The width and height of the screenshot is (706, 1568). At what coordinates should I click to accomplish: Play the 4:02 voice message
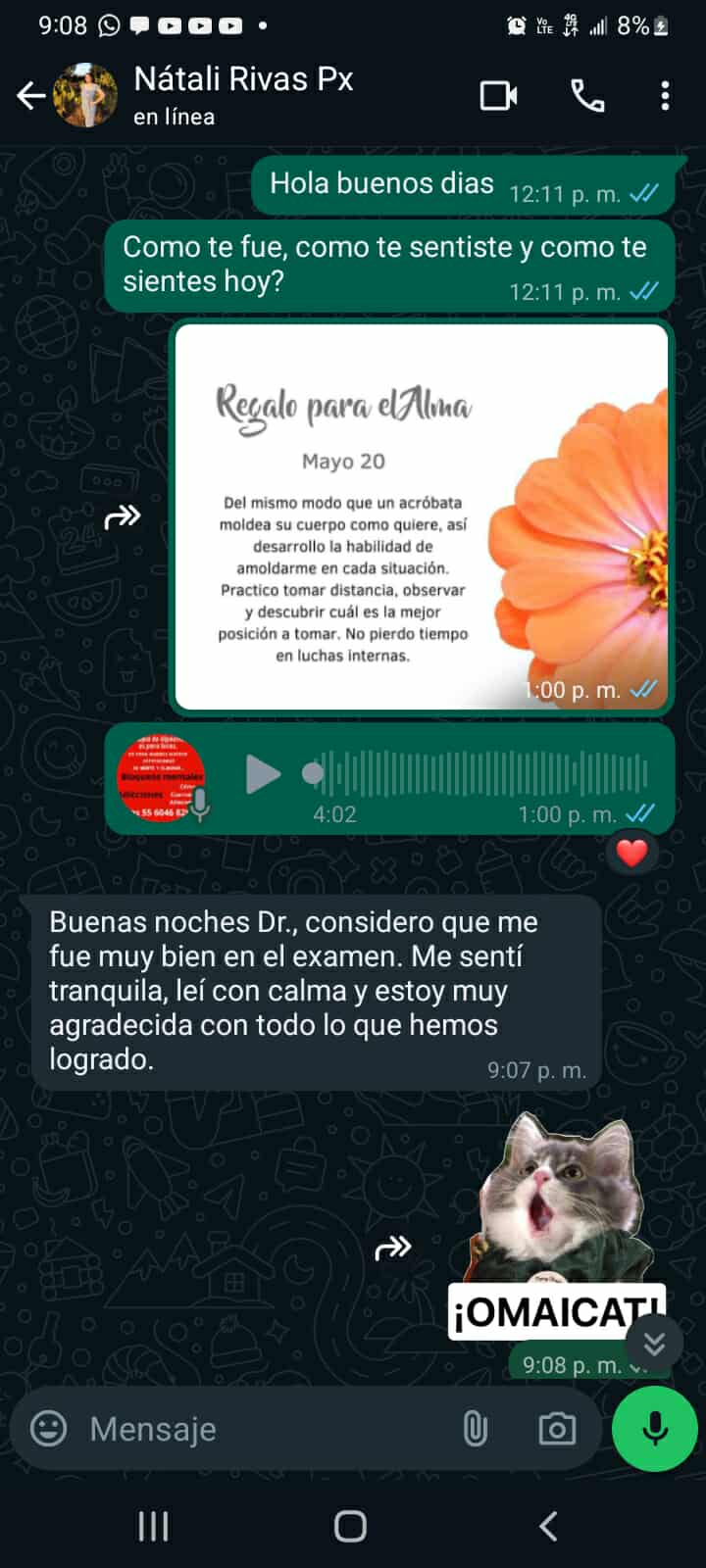coord(262,774)
